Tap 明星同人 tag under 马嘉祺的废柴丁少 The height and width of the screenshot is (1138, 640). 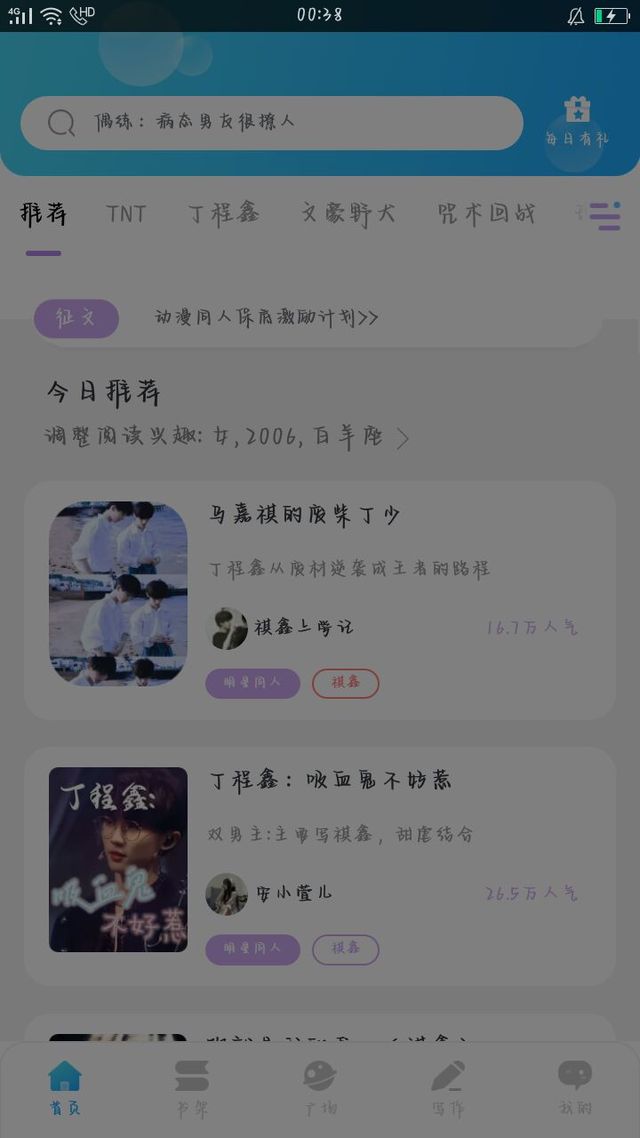253,683
